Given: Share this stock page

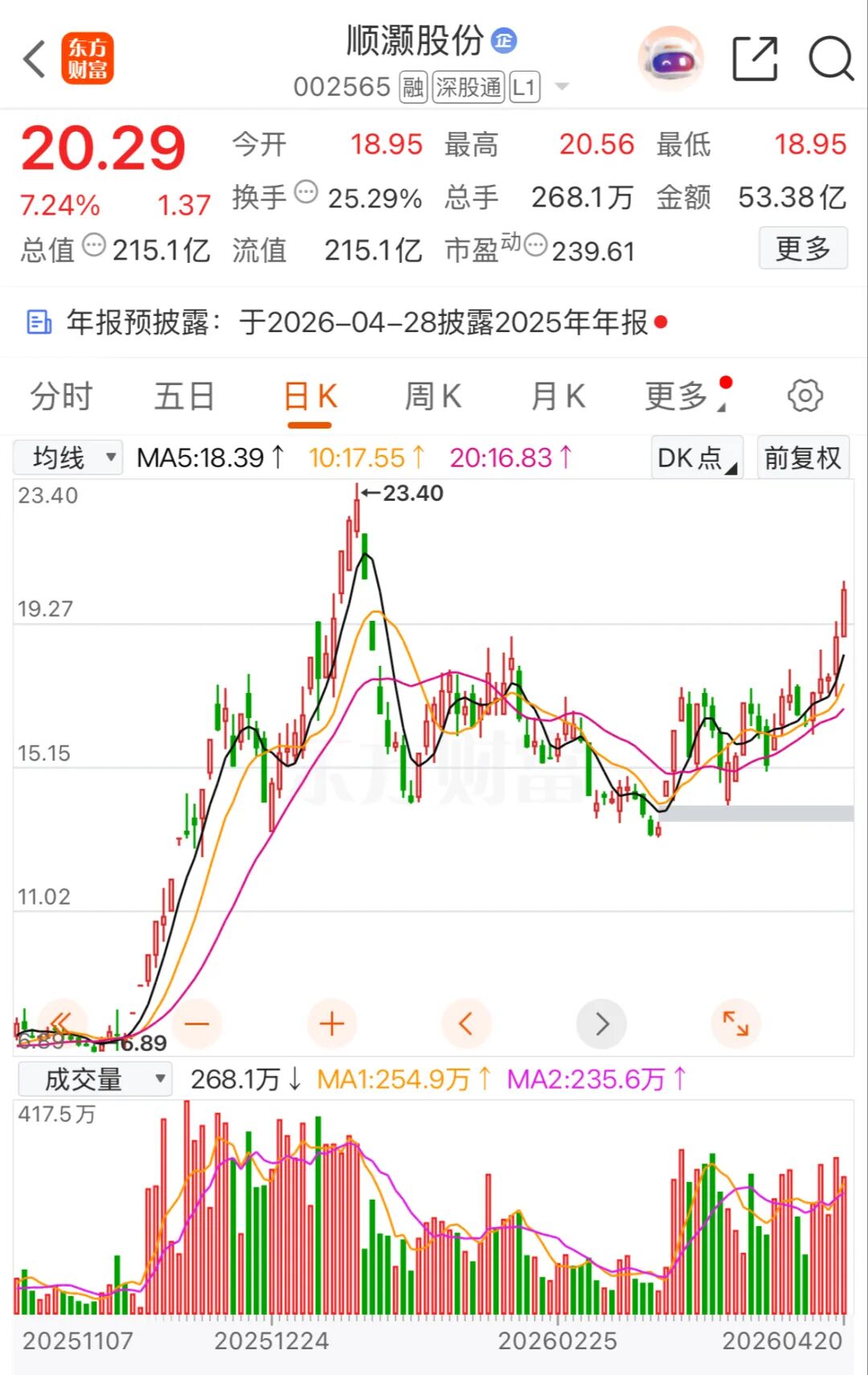Looking at the screenshot, I should [x=755, y=59].
